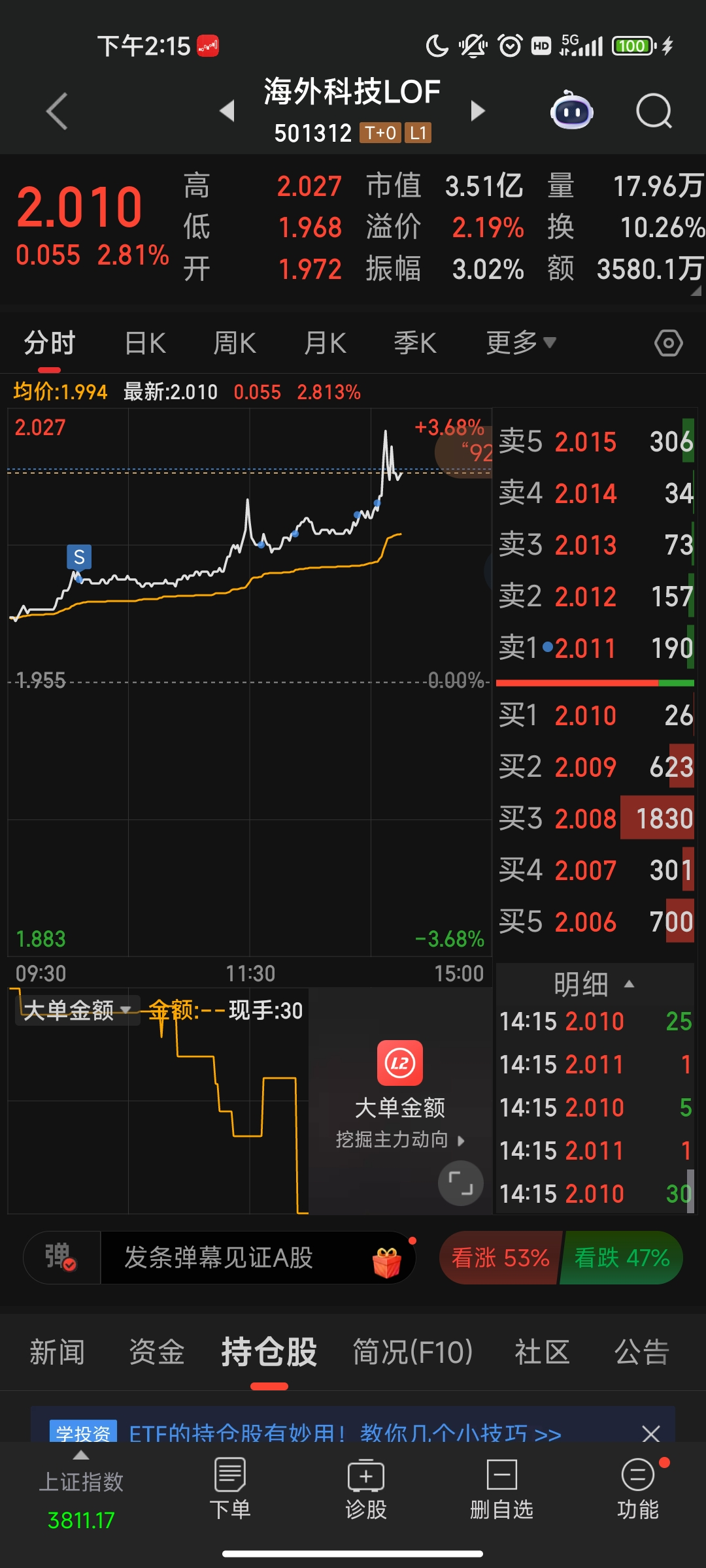
Task: Expand chart to fullscreen
Action: coord(460,1183)
